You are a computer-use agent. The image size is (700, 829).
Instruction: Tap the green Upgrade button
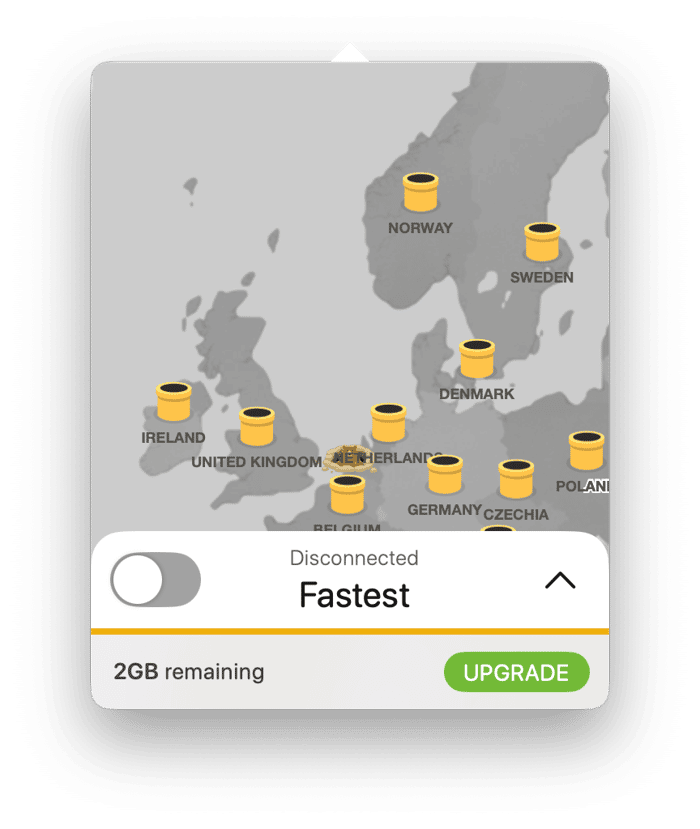516,672
